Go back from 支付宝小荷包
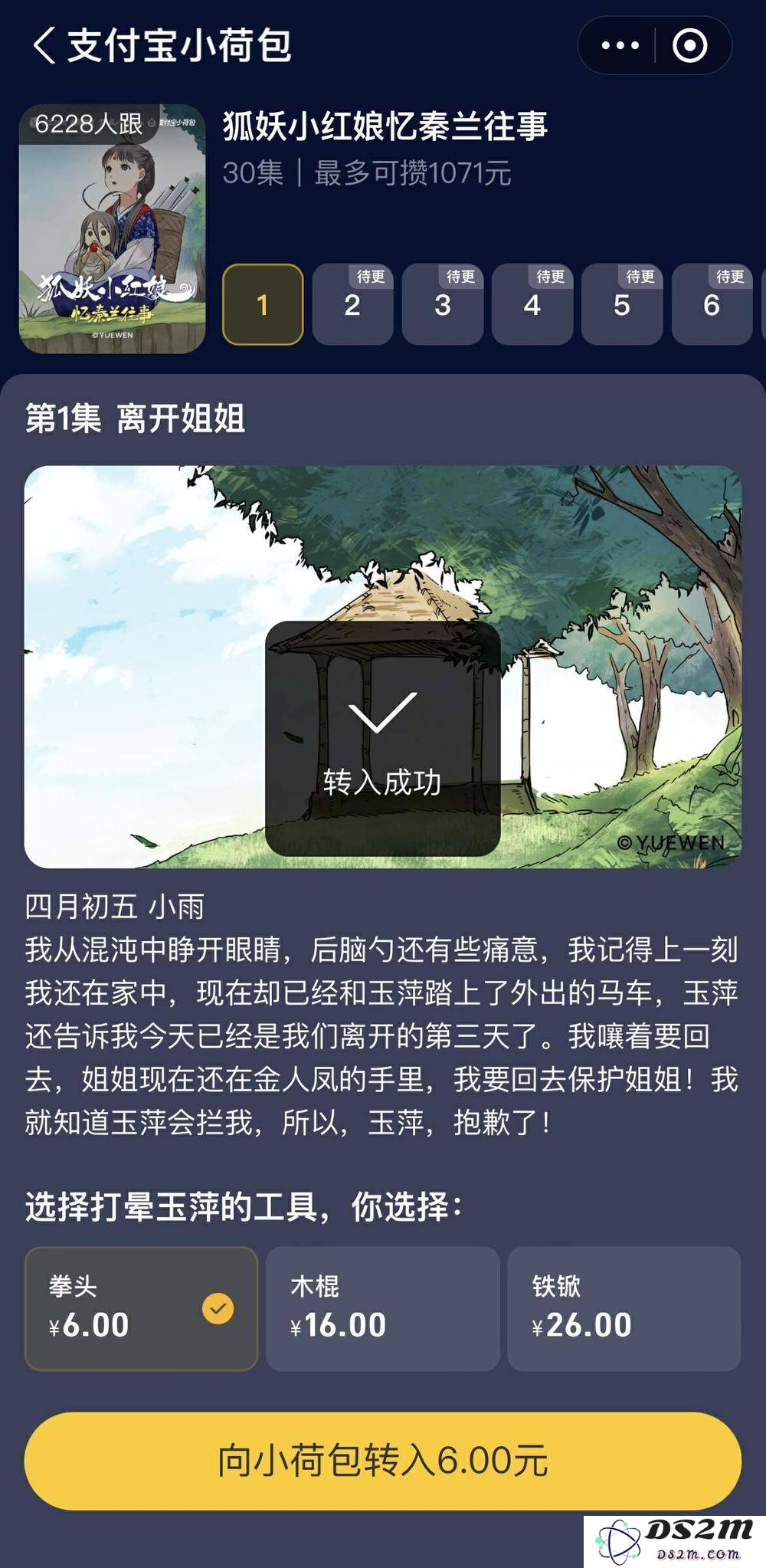 [x=44, y=45]
